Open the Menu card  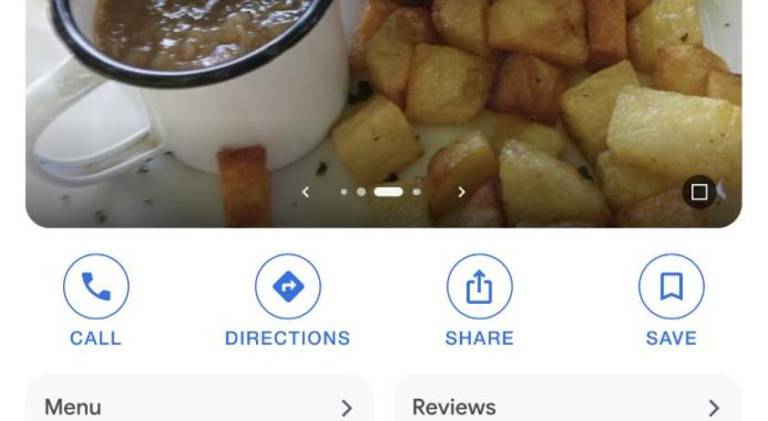(x=199, y=407)
